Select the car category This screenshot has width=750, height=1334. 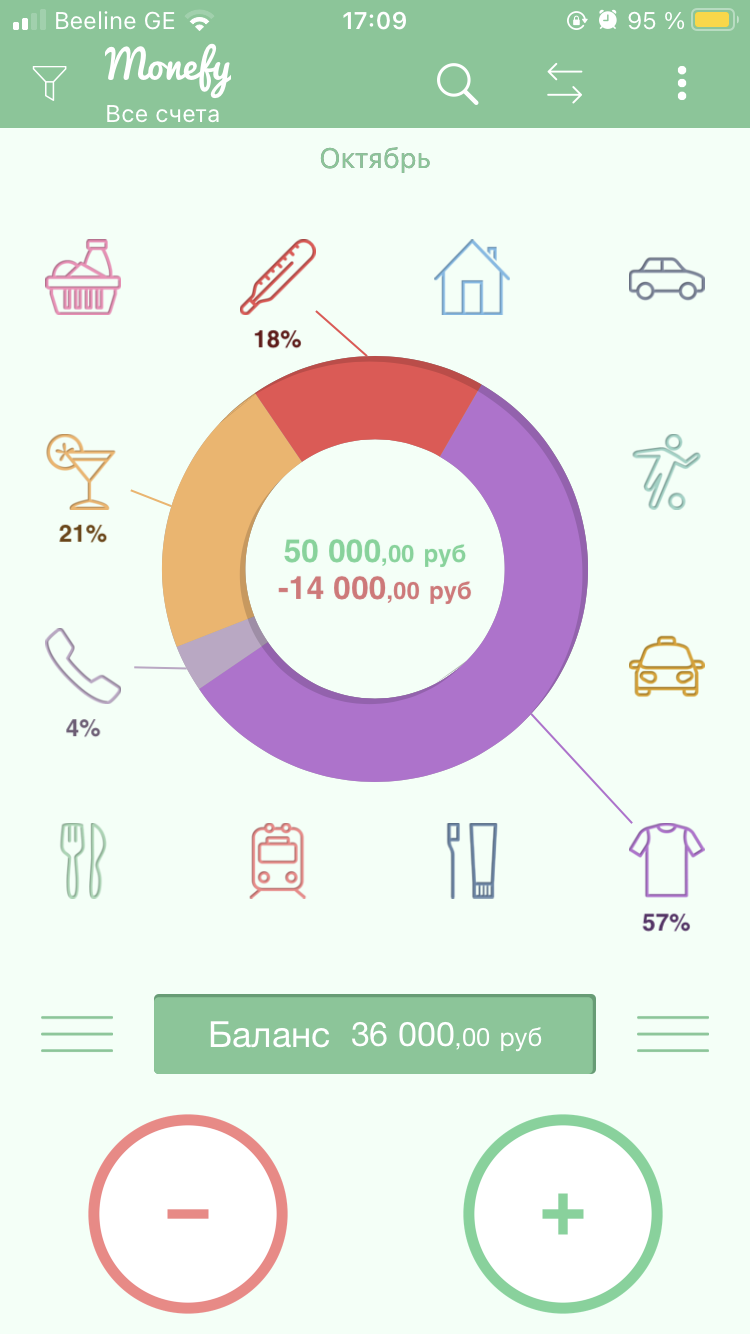(667, 278)
